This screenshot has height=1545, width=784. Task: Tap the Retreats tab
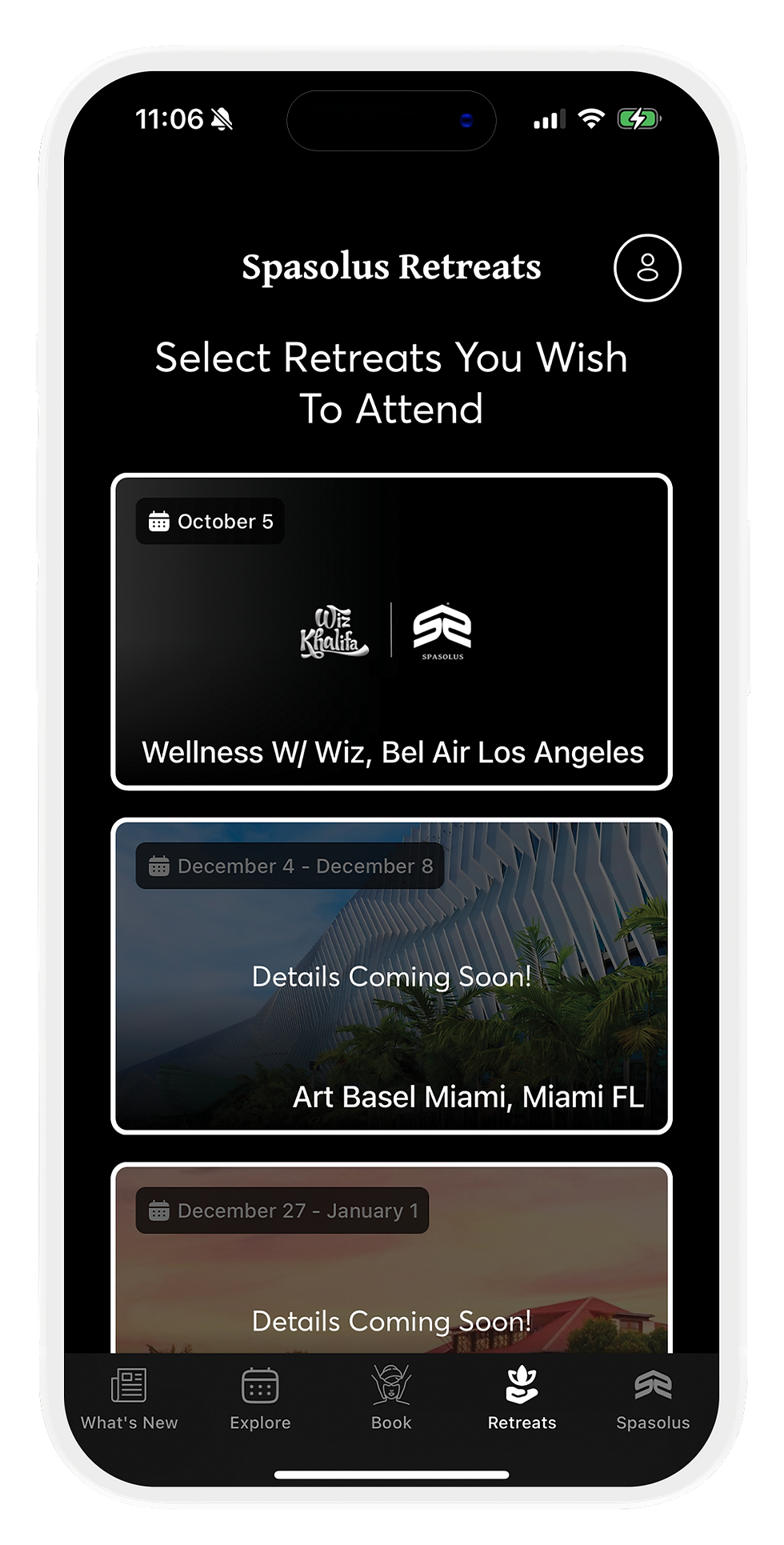[x=522, y=1399]
